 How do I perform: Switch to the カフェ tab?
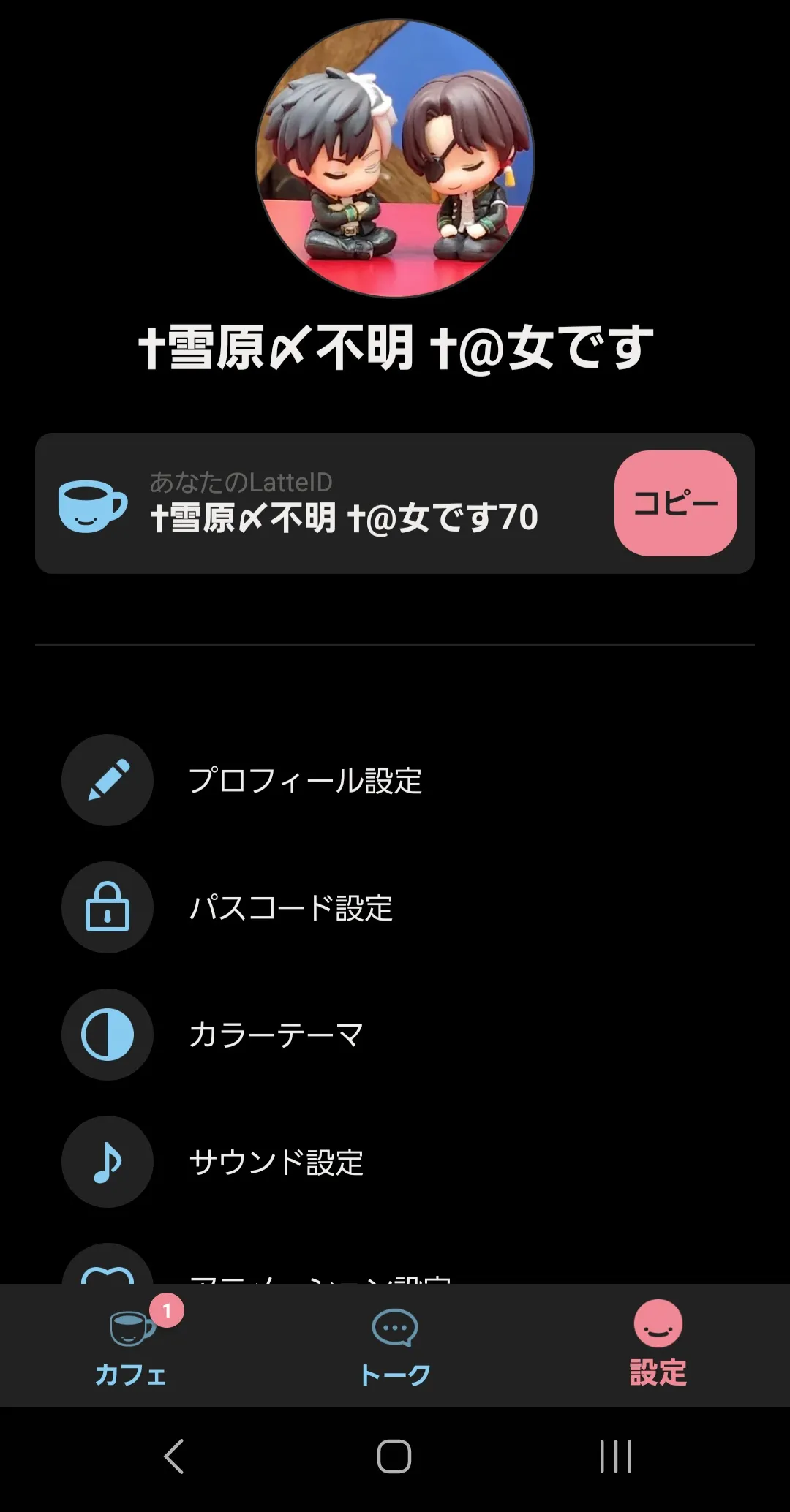click(x=132, y=1345)
